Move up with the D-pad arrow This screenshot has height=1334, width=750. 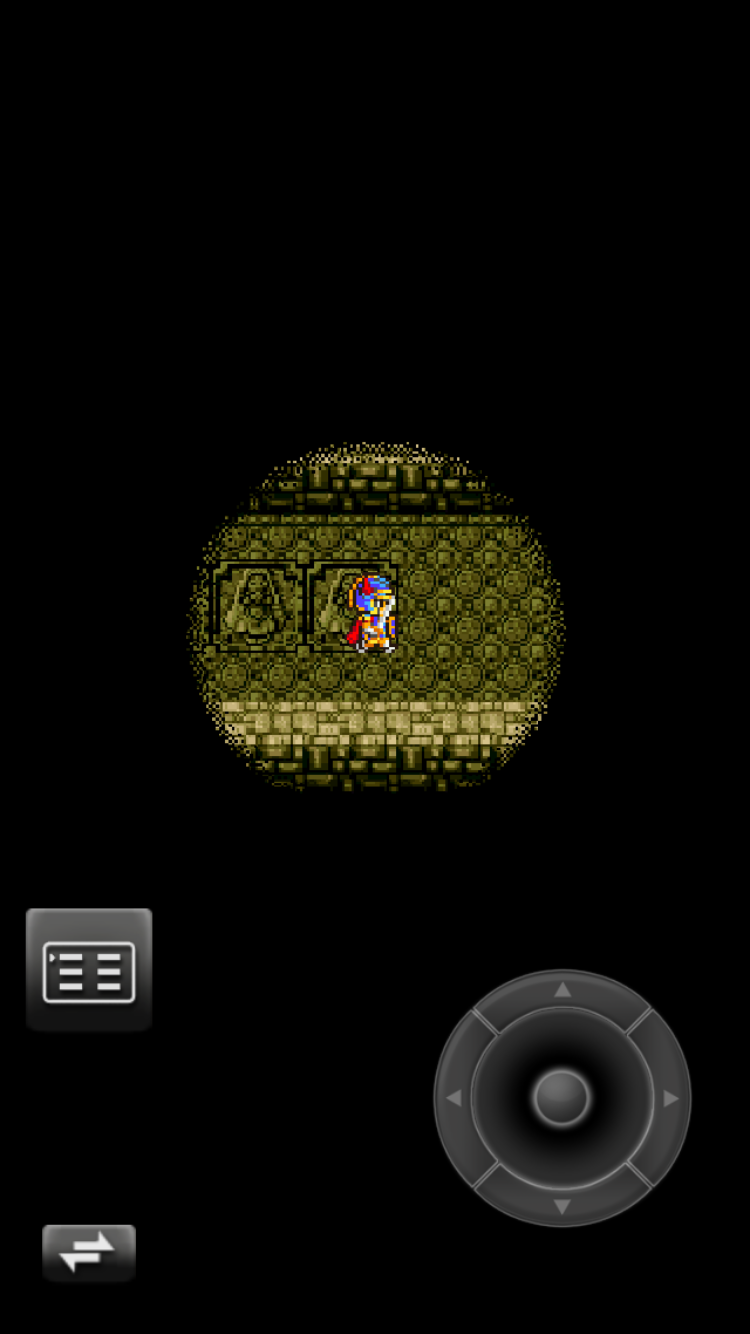click(x=562, y=990)
